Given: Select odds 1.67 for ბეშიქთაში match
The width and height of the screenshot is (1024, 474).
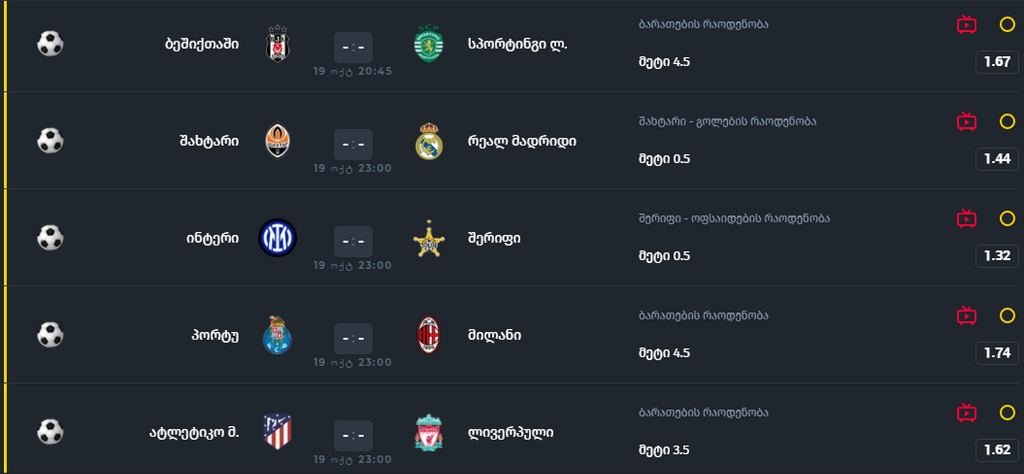Looking at the screenshot, I should [996, 62].
